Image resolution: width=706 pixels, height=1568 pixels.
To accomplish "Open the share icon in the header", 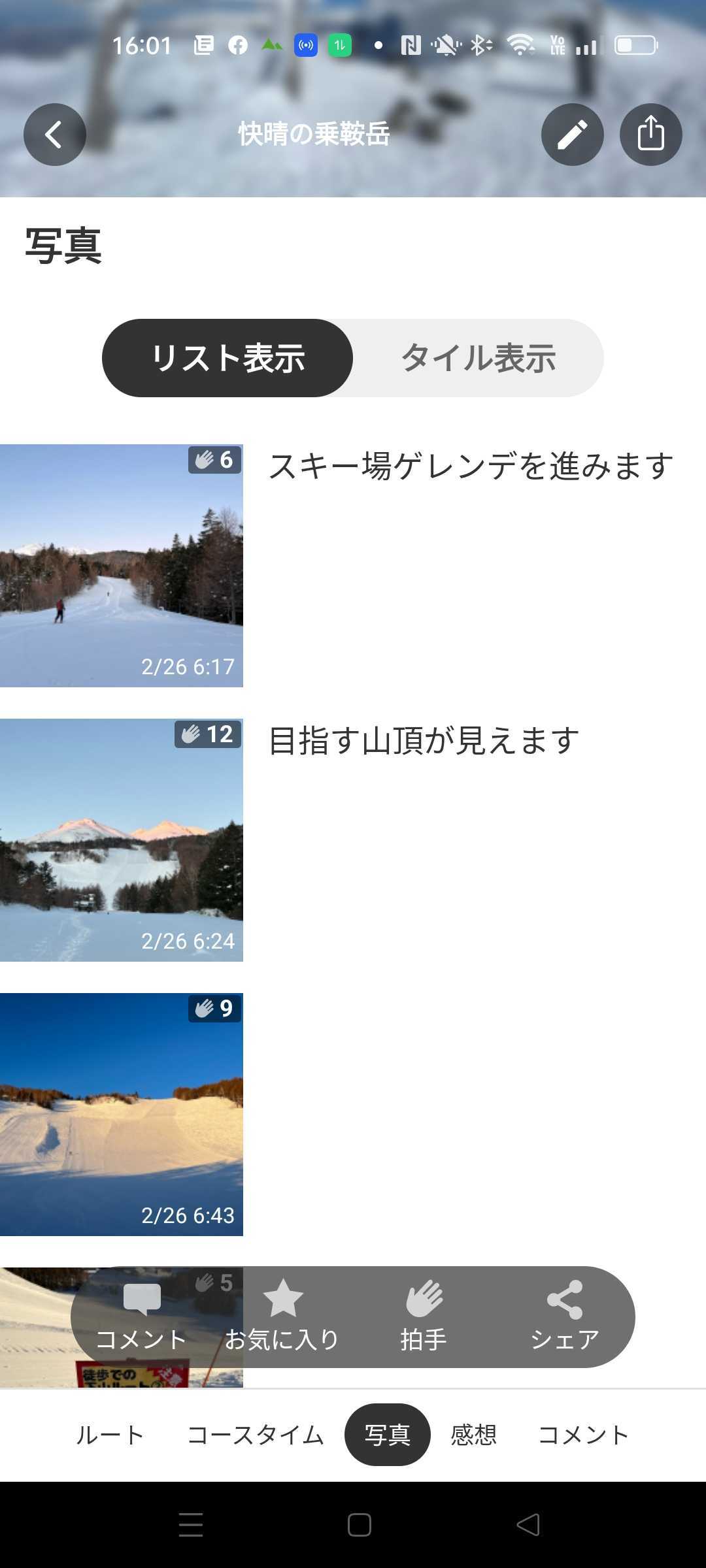I will pos(651,135).
